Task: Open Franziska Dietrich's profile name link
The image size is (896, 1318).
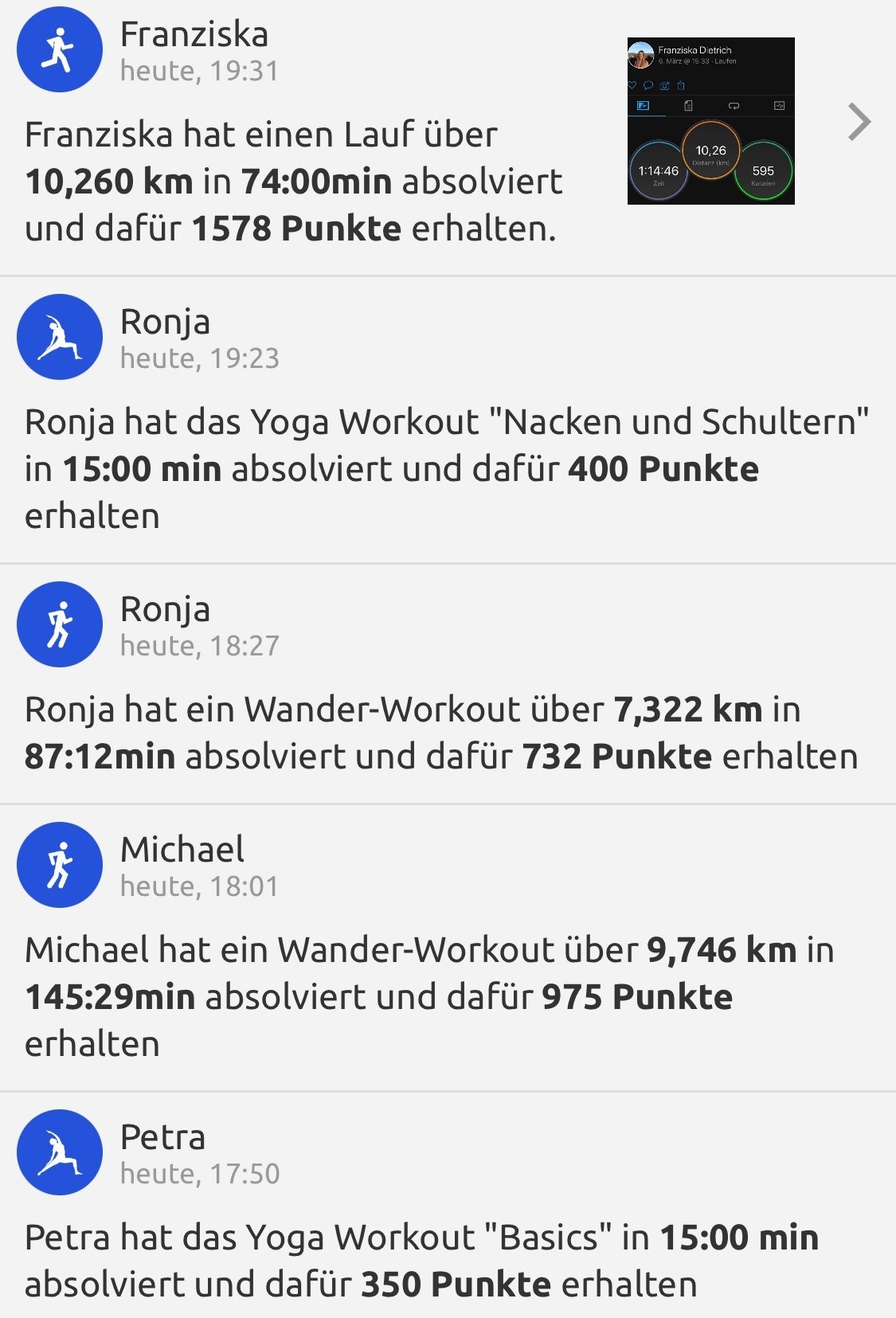Action: (x=695, y=49)
